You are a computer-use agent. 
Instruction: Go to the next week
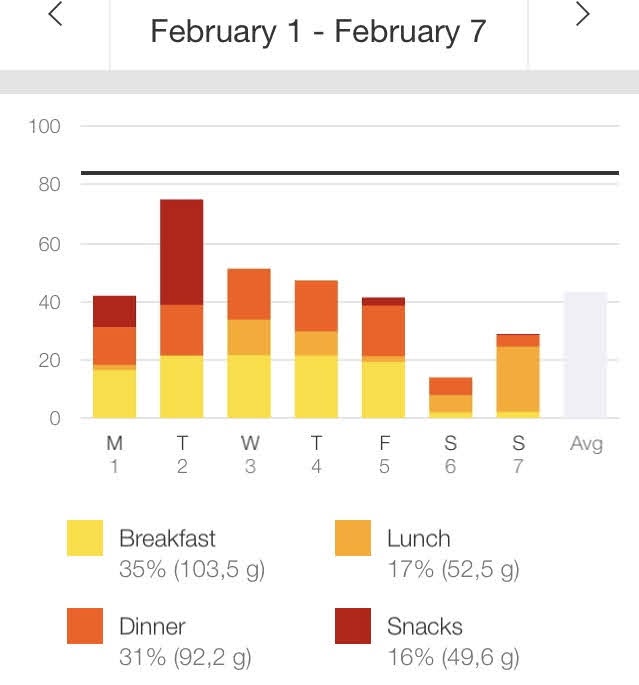pos(583,15)
